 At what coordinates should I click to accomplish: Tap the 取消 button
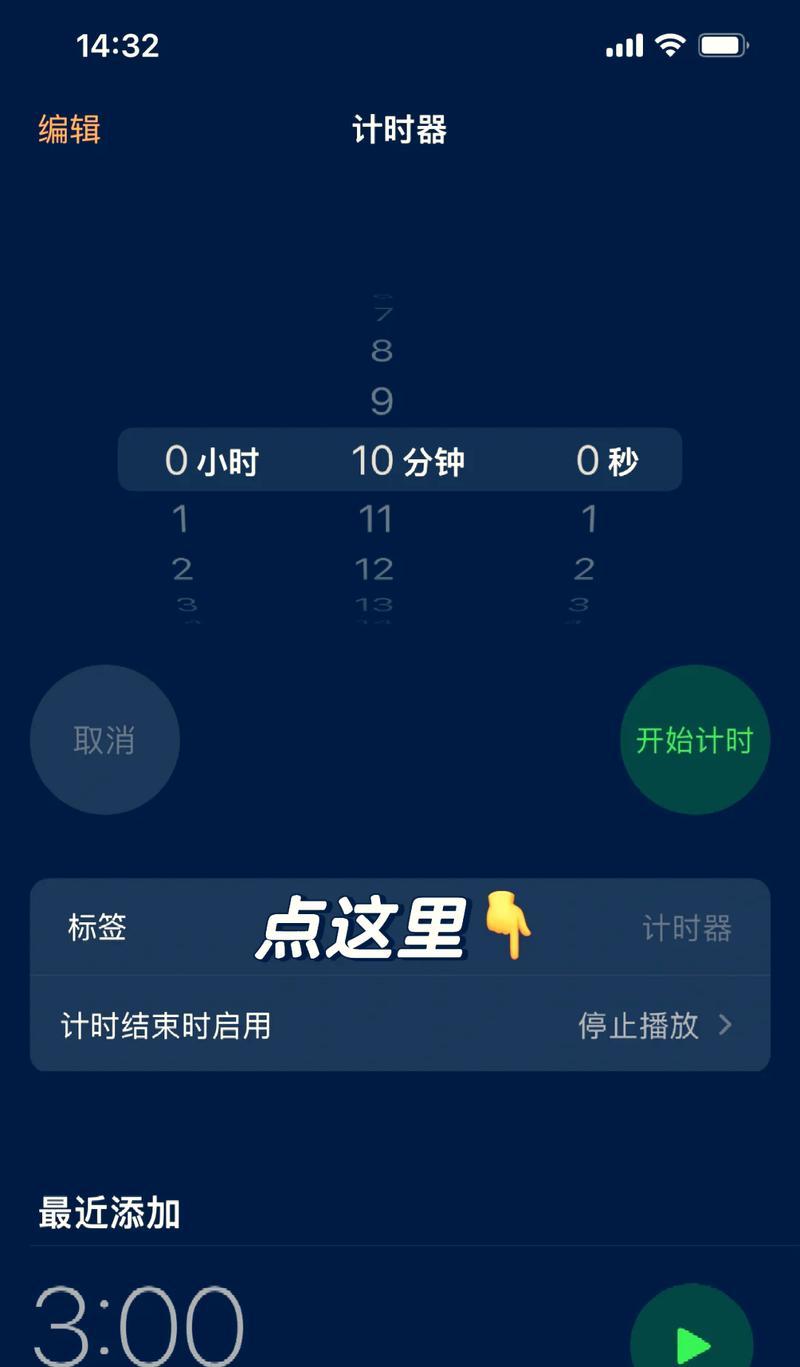coord(105,740)
